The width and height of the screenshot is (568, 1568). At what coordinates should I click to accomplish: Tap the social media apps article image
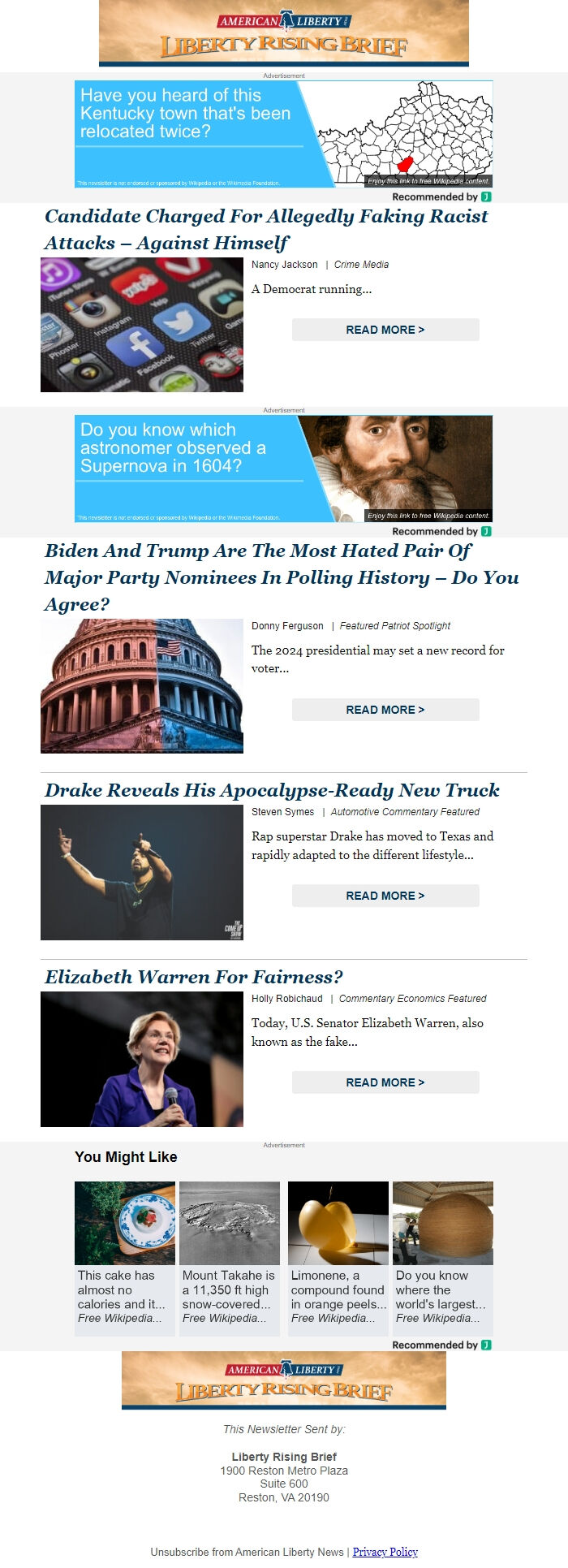coord(142,325)
